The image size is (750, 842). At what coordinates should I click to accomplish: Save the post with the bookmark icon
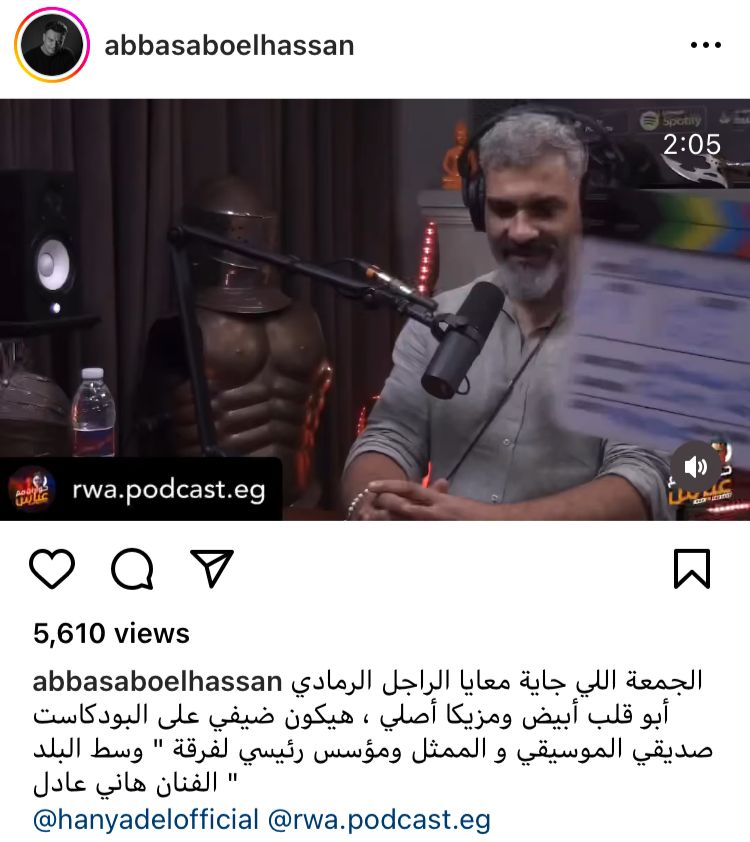pos(691,569)
